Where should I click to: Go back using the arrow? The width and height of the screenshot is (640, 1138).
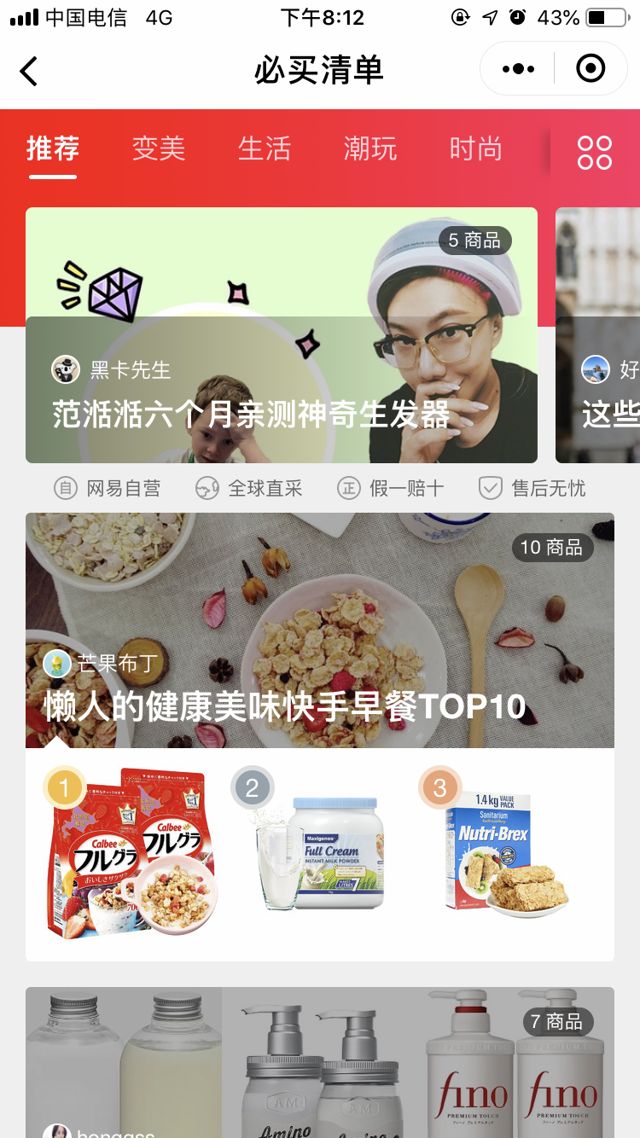[x=29, y=71]
